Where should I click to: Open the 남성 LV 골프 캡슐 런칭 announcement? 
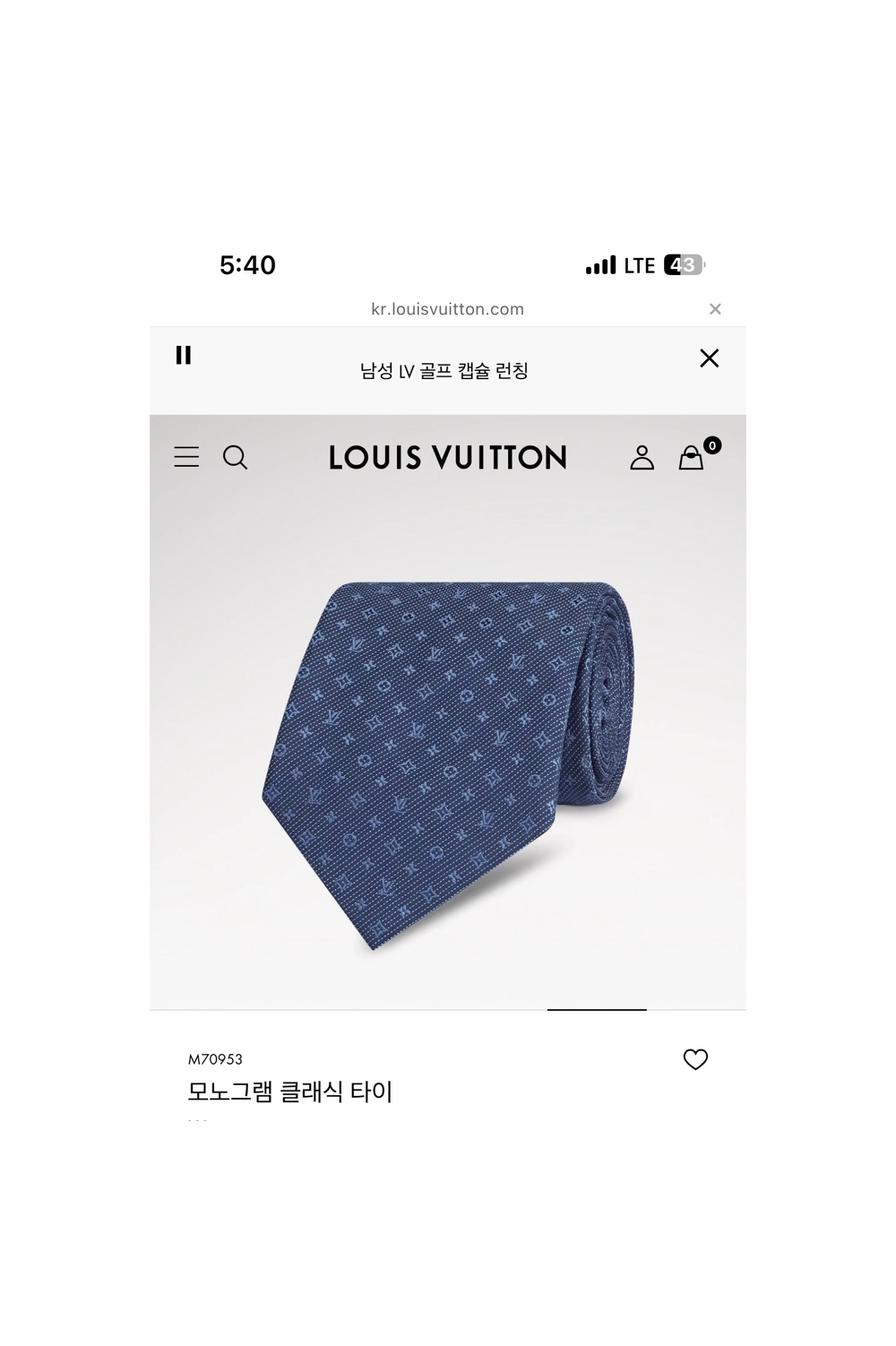(x=444, y=370)
